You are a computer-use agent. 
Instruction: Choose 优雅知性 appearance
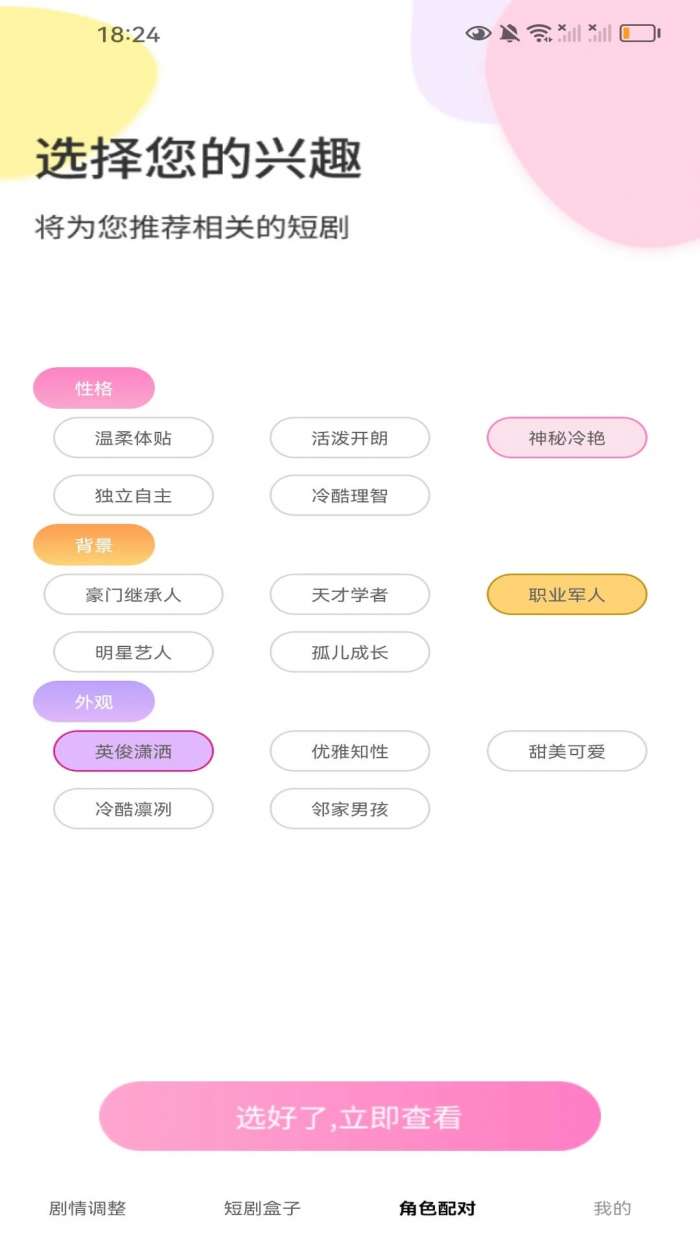click(350, 751)
